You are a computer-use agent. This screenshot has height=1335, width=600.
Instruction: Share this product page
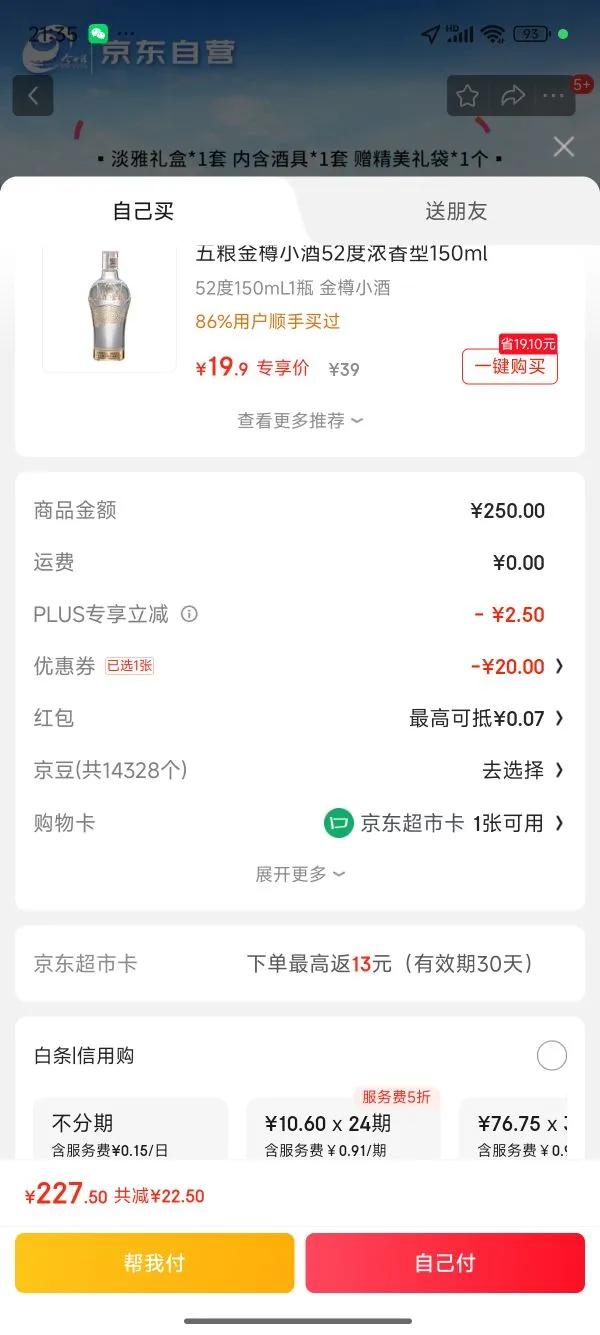513,96
